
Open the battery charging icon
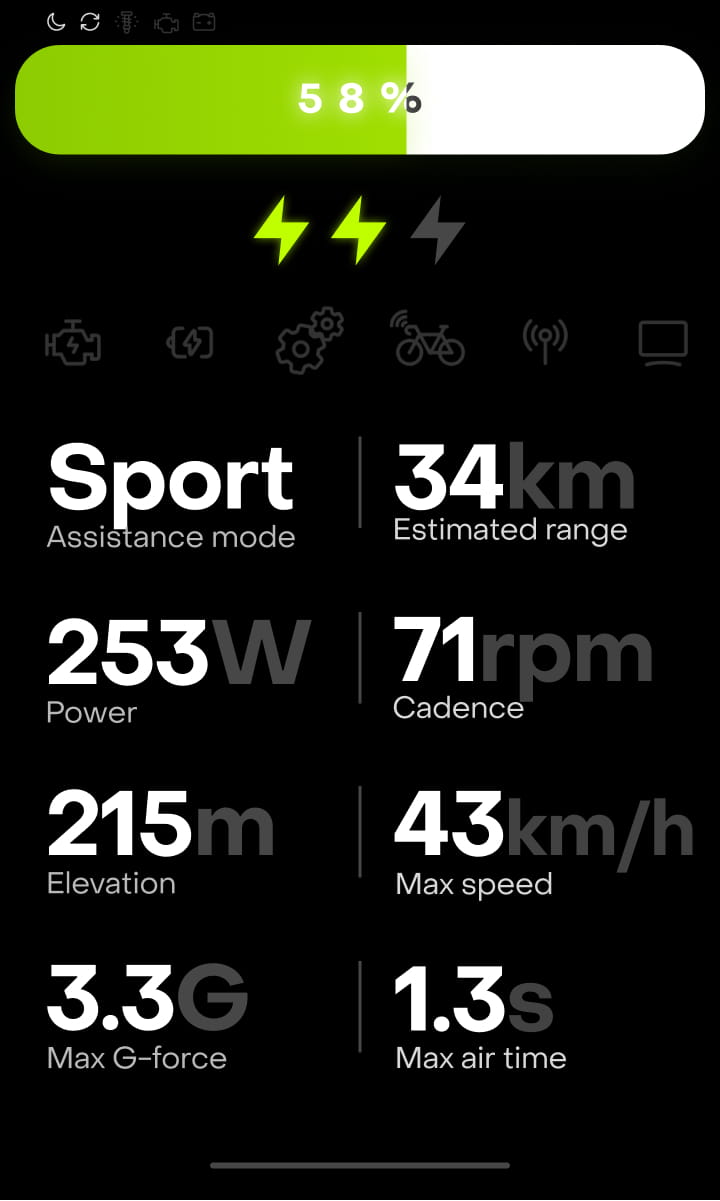click(x=190, y=344)
